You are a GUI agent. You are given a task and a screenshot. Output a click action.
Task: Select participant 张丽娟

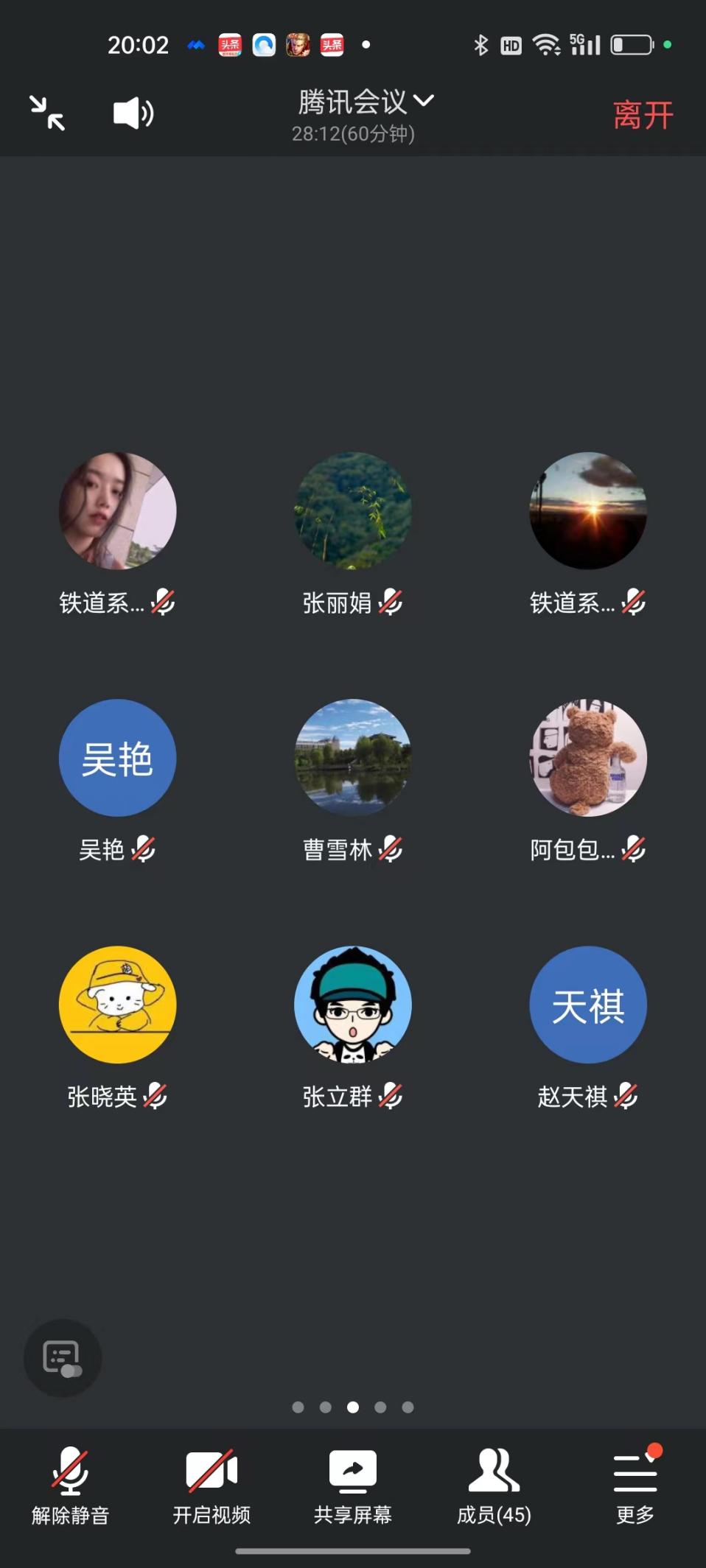352,510
